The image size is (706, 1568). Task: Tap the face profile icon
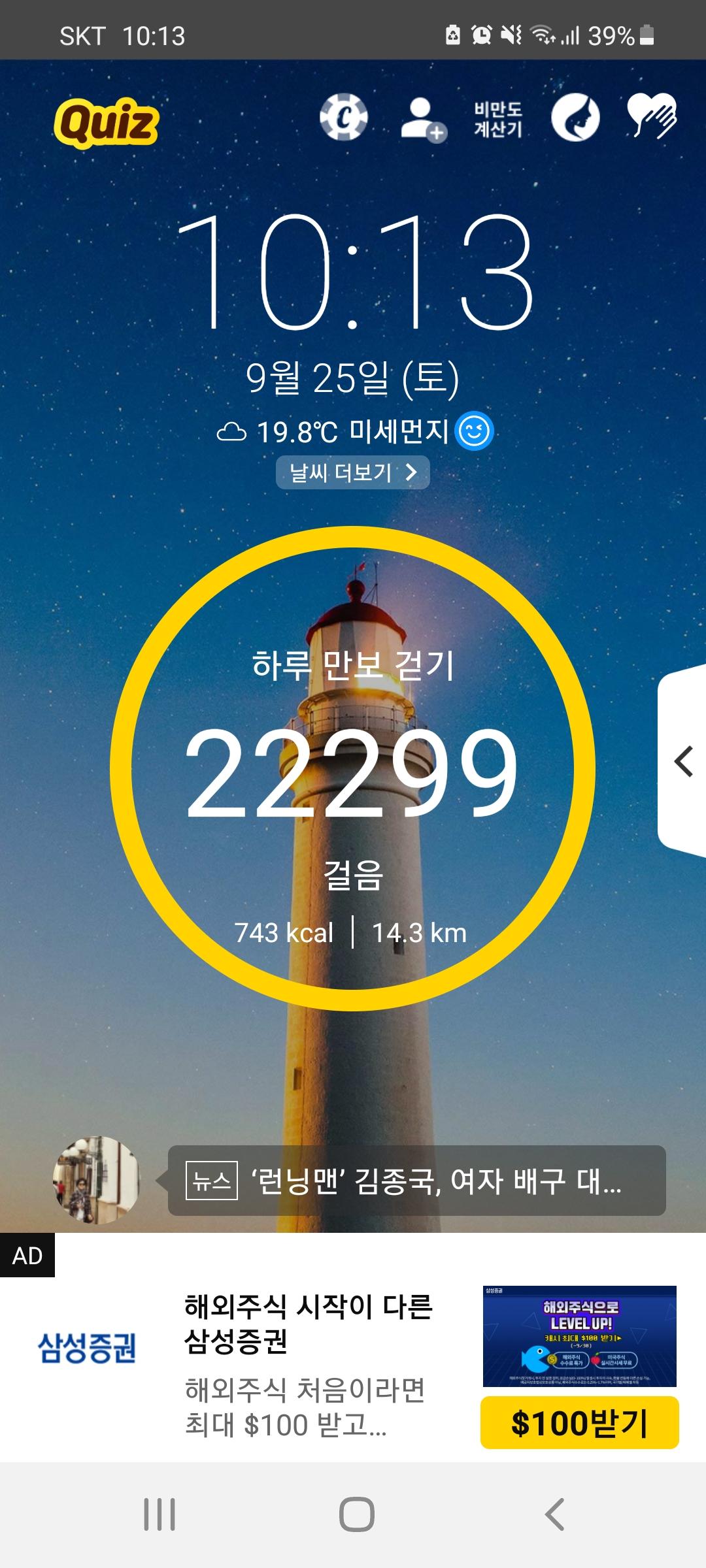pyautogui.click(x=575, y=118)
